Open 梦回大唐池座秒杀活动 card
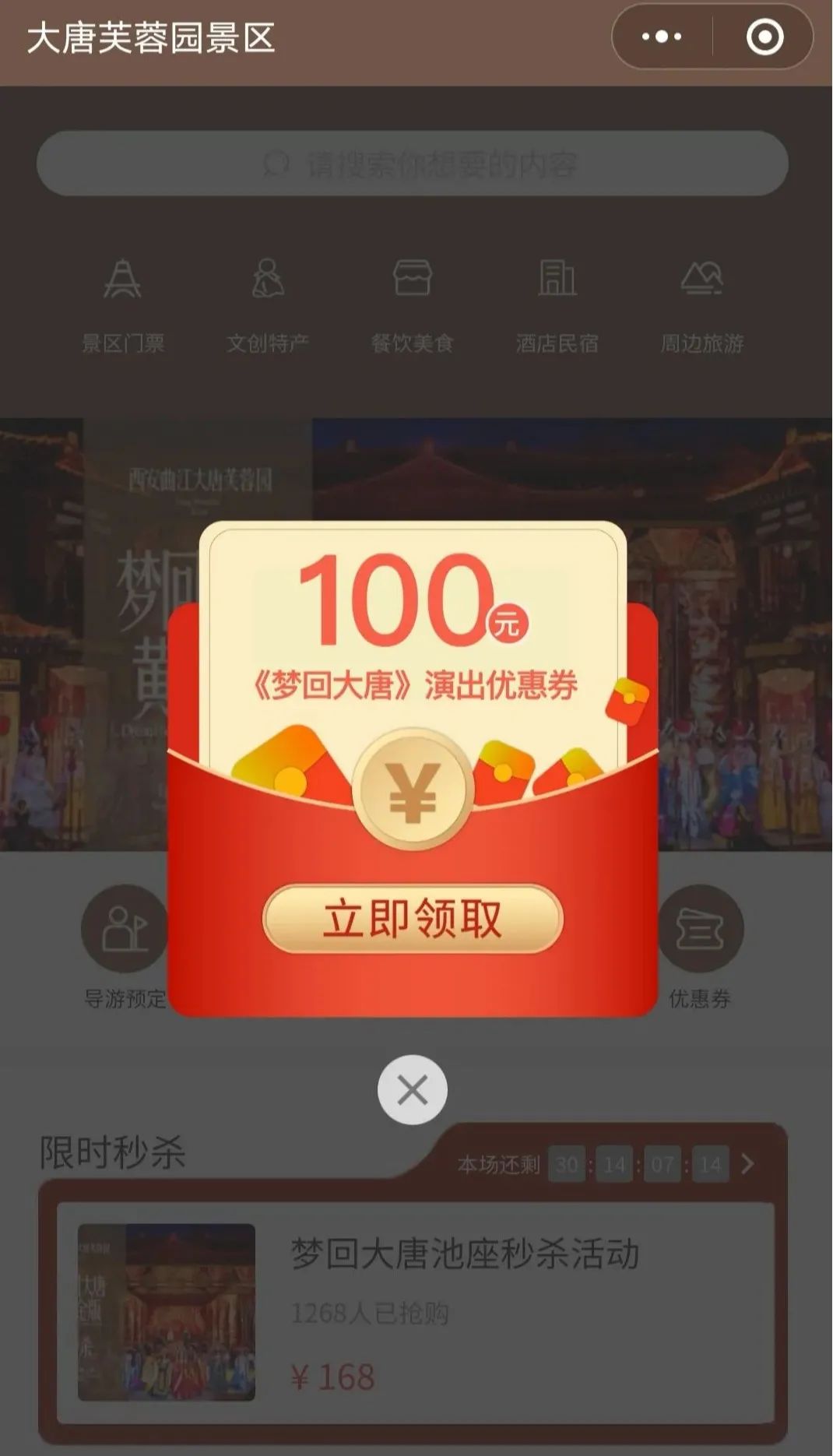This screenshot has height=1456, width=833. tap(416, 1313)
